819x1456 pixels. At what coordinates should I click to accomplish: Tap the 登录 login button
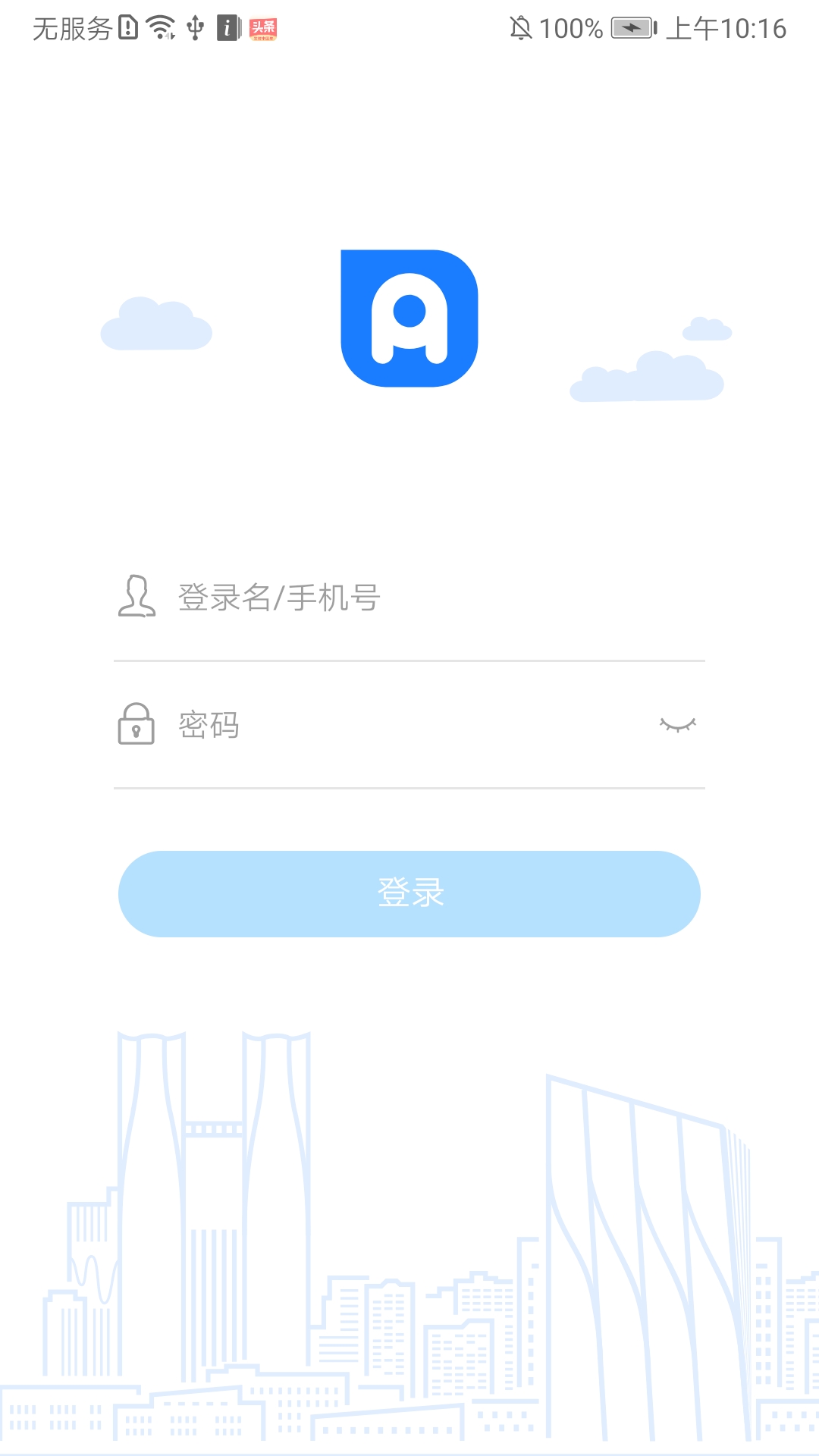[x=408, y=893]
